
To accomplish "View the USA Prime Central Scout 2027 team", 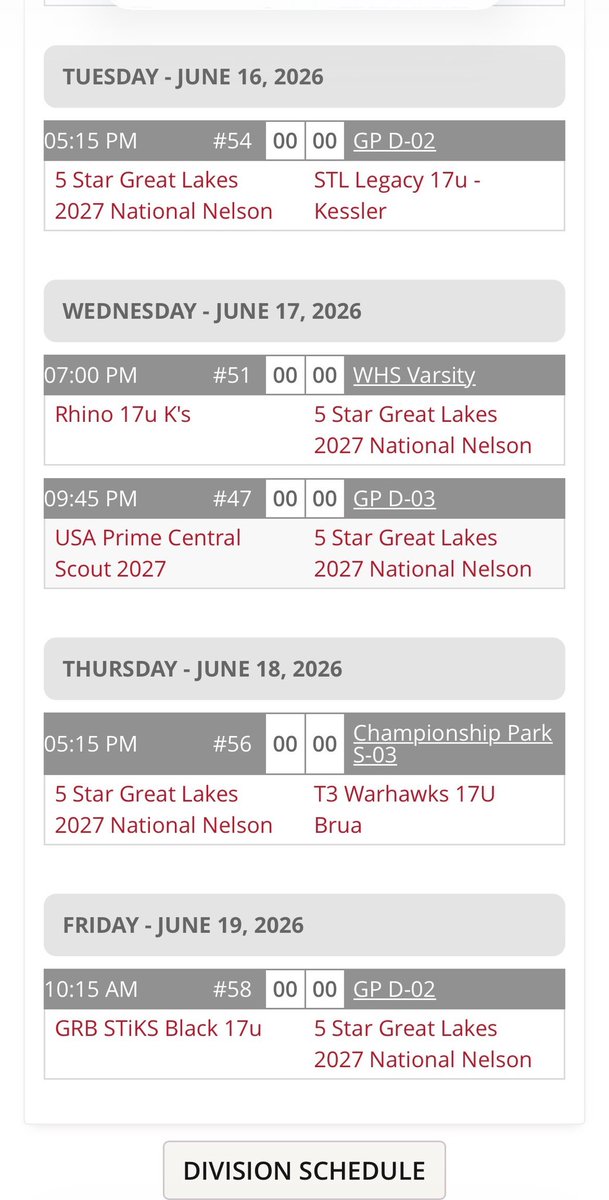I will (x=148, y=553).
